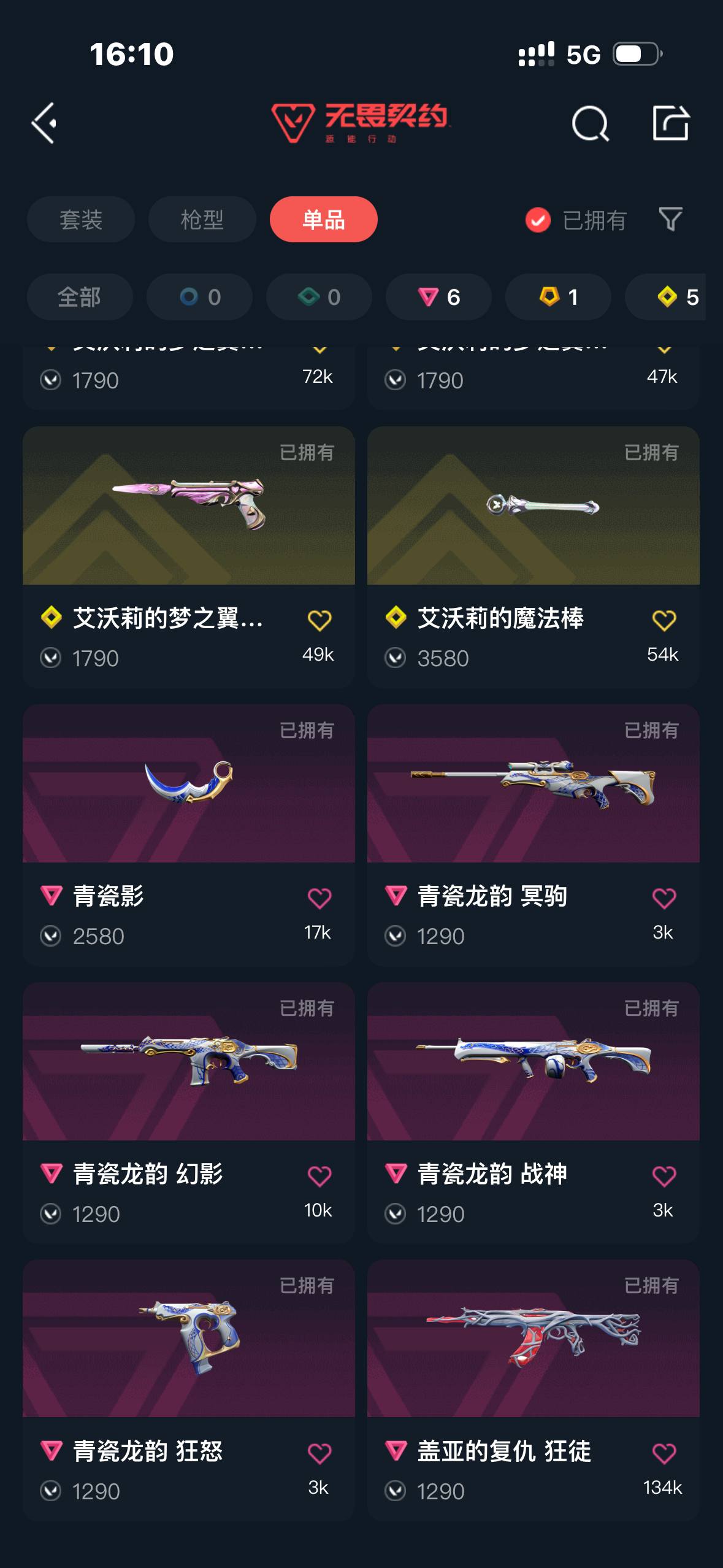Select the pink rarity filter showing 6
Screen dimensions: 723x1568
tap(437, 298)
